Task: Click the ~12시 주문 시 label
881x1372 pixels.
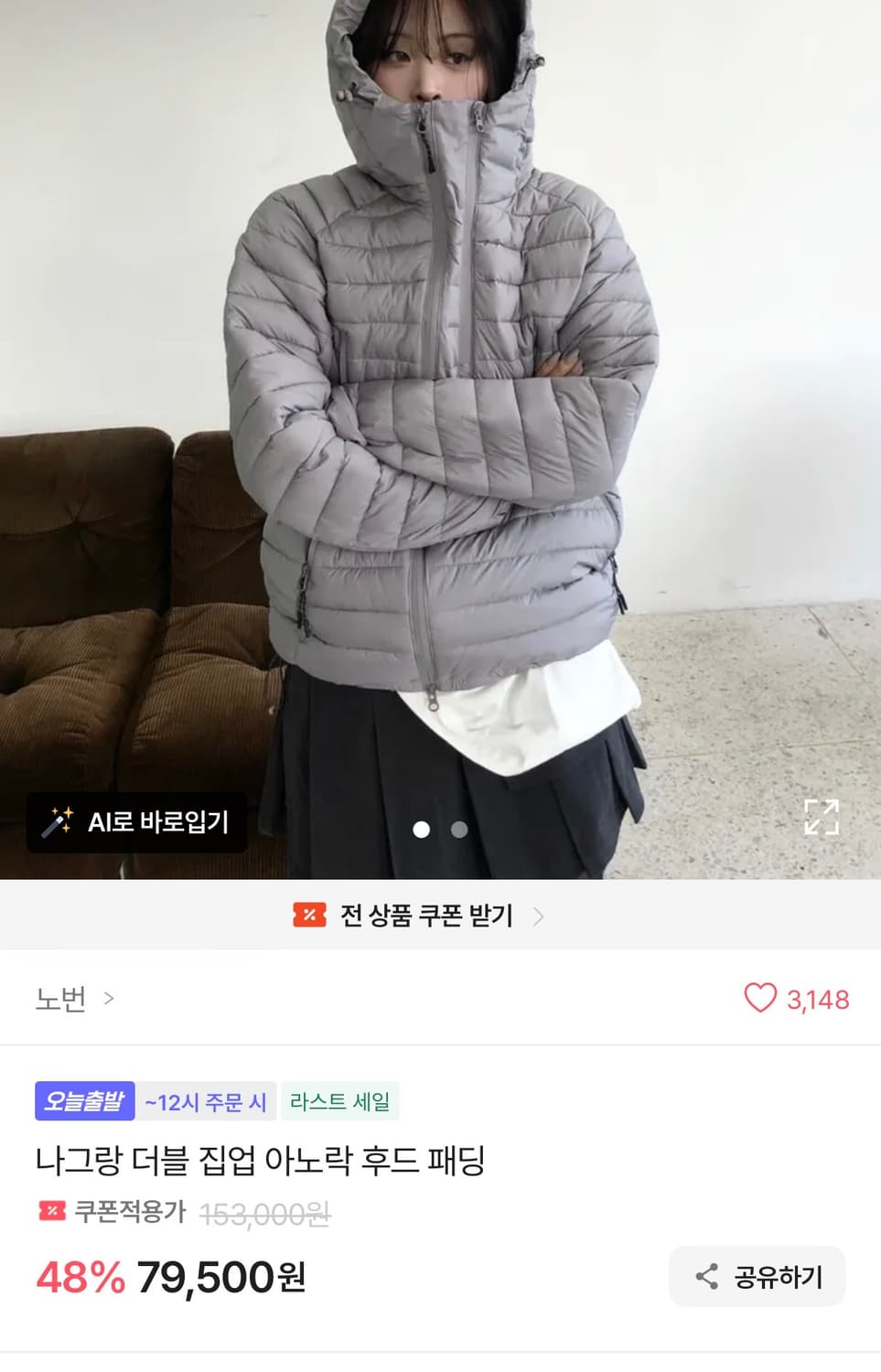Action: pos(205,1102)
